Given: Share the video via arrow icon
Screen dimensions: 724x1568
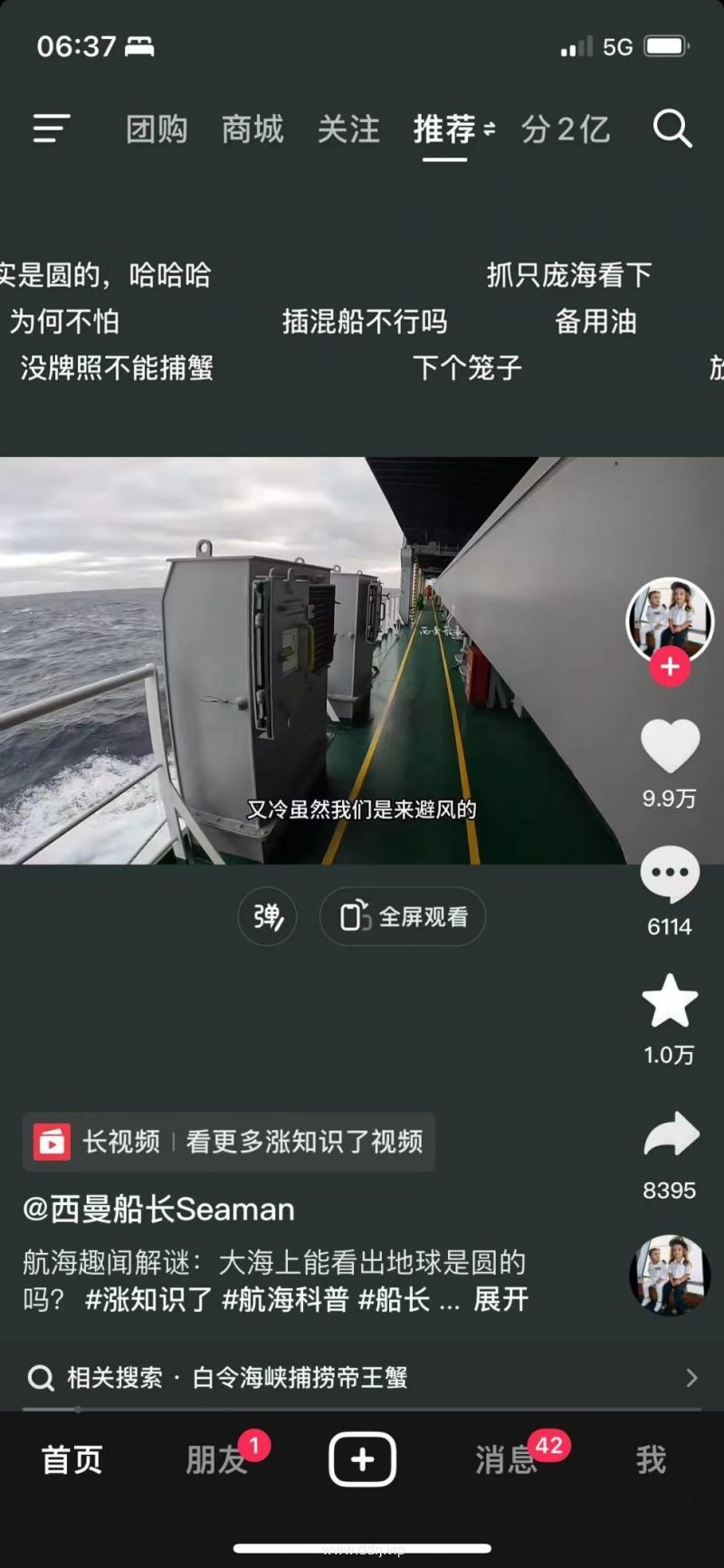Looking at the screenshot, I should pos(671,1136).
